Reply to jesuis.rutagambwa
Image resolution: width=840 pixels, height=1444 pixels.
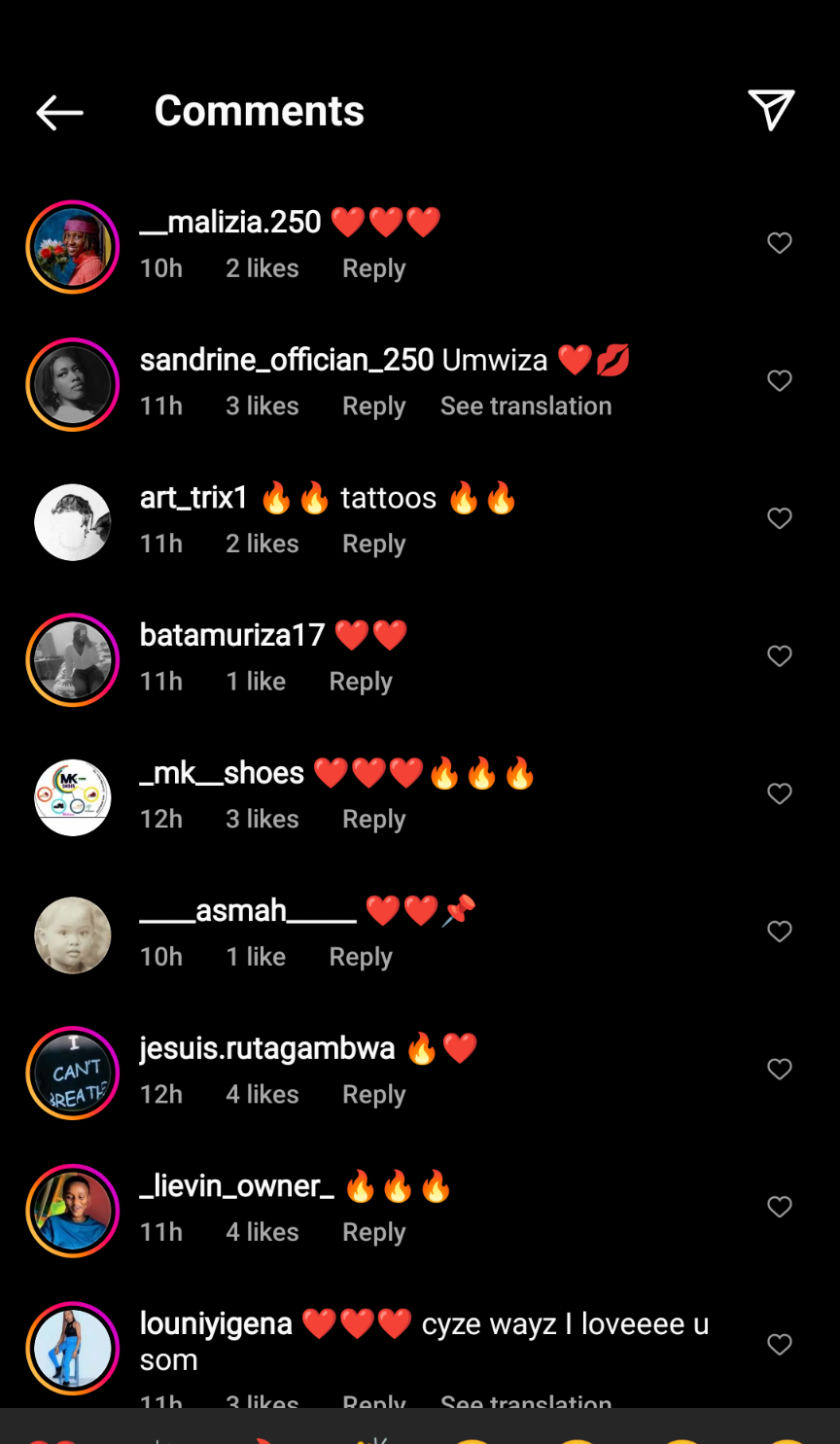tap(373, 1094)
